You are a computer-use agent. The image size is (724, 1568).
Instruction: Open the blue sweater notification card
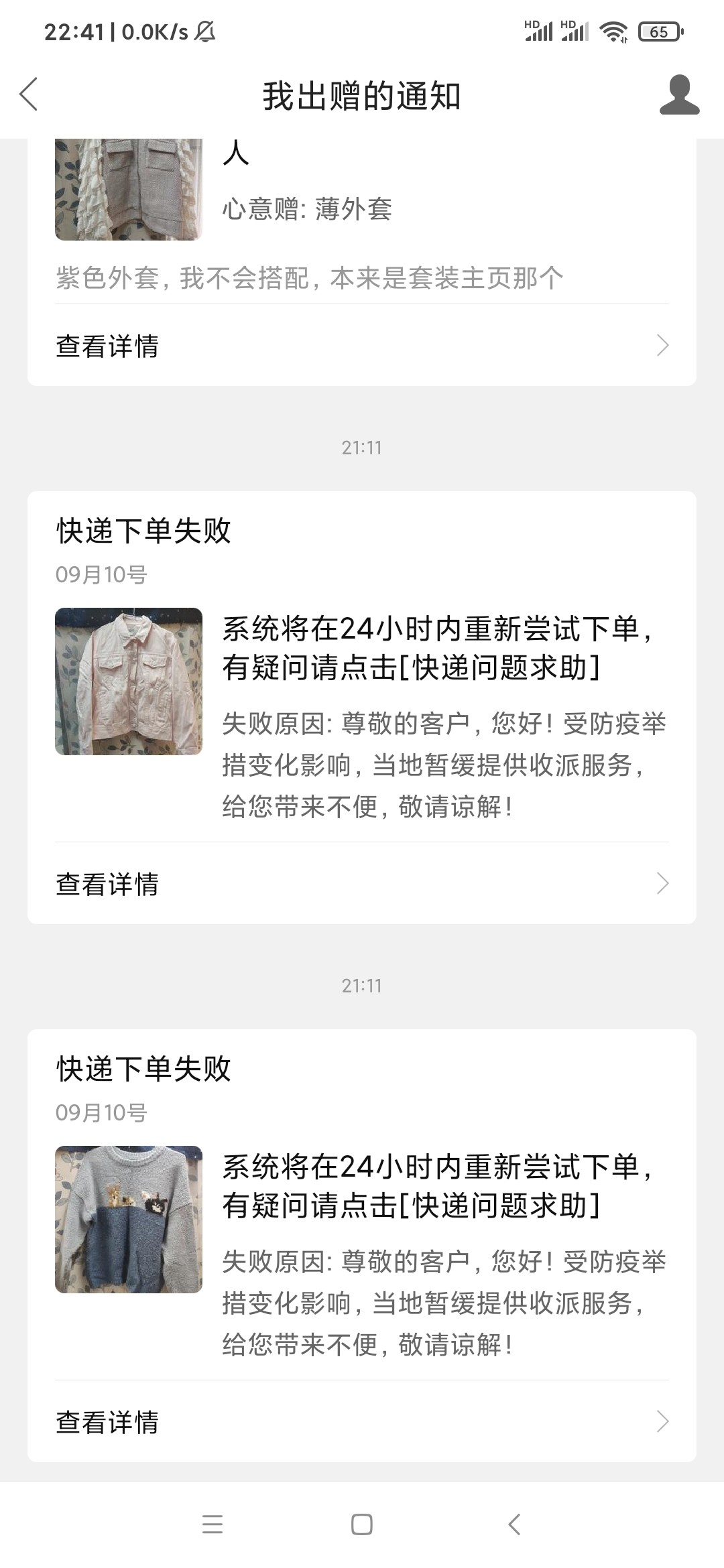pyautogui.click(x=361, y=1221)
